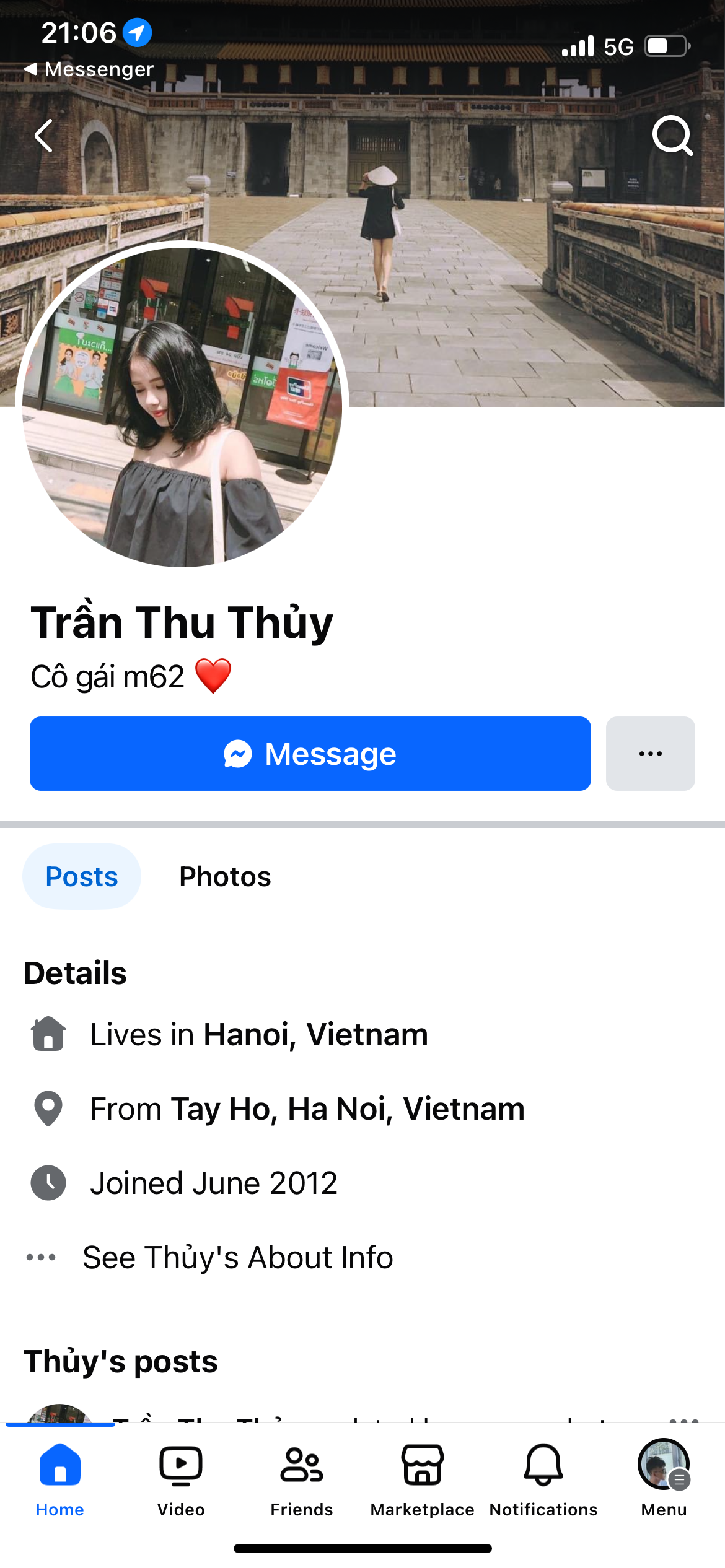Open the Friends tab
Viewport: 725px width, 1568px height.
click(302, 1479)
